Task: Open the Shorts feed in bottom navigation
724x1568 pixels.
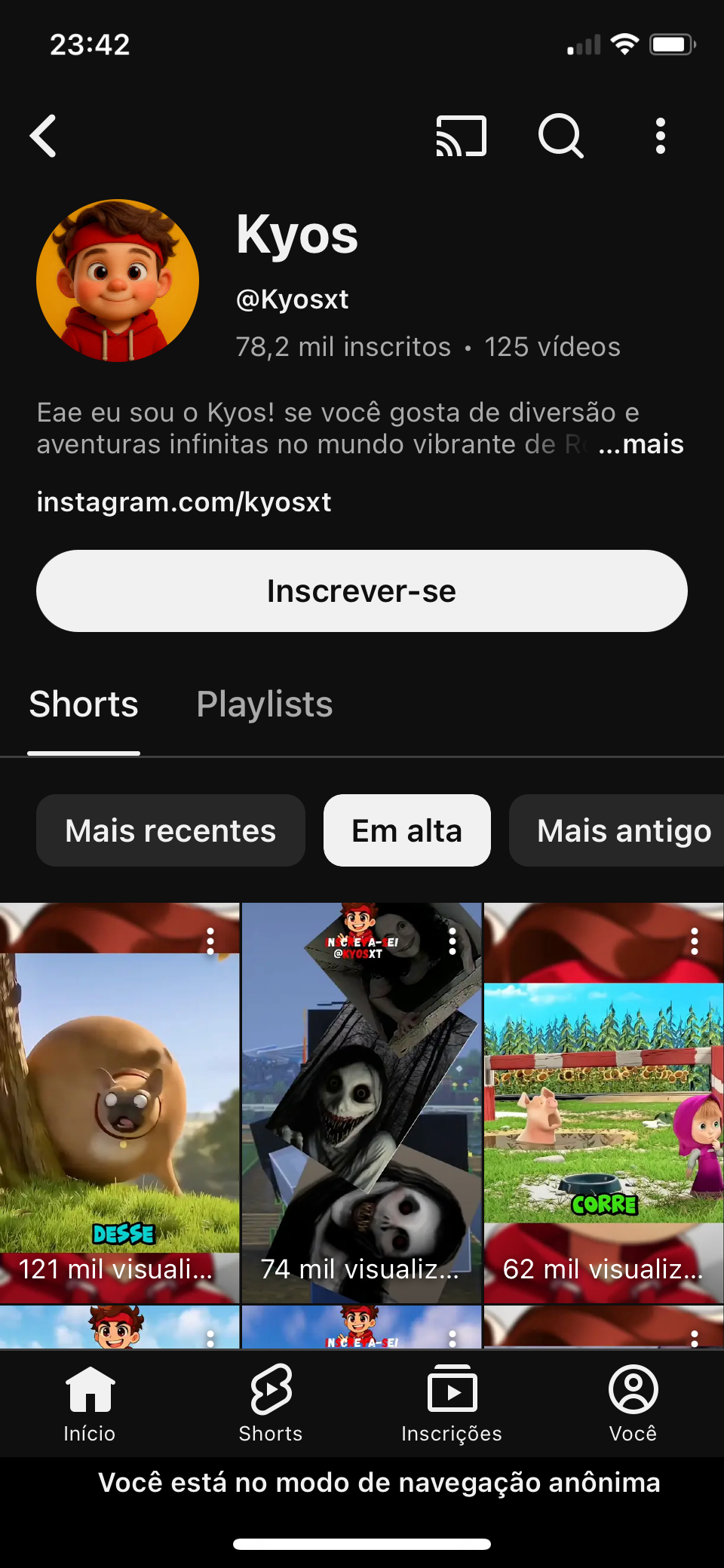Action: (x=271, y=1403)
